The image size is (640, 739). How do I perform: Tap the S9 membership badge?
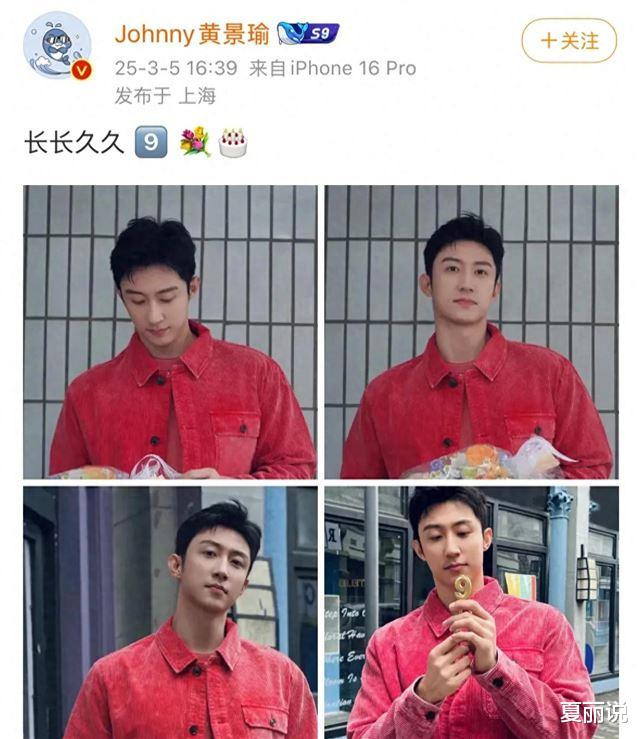(x=307, y=33)
